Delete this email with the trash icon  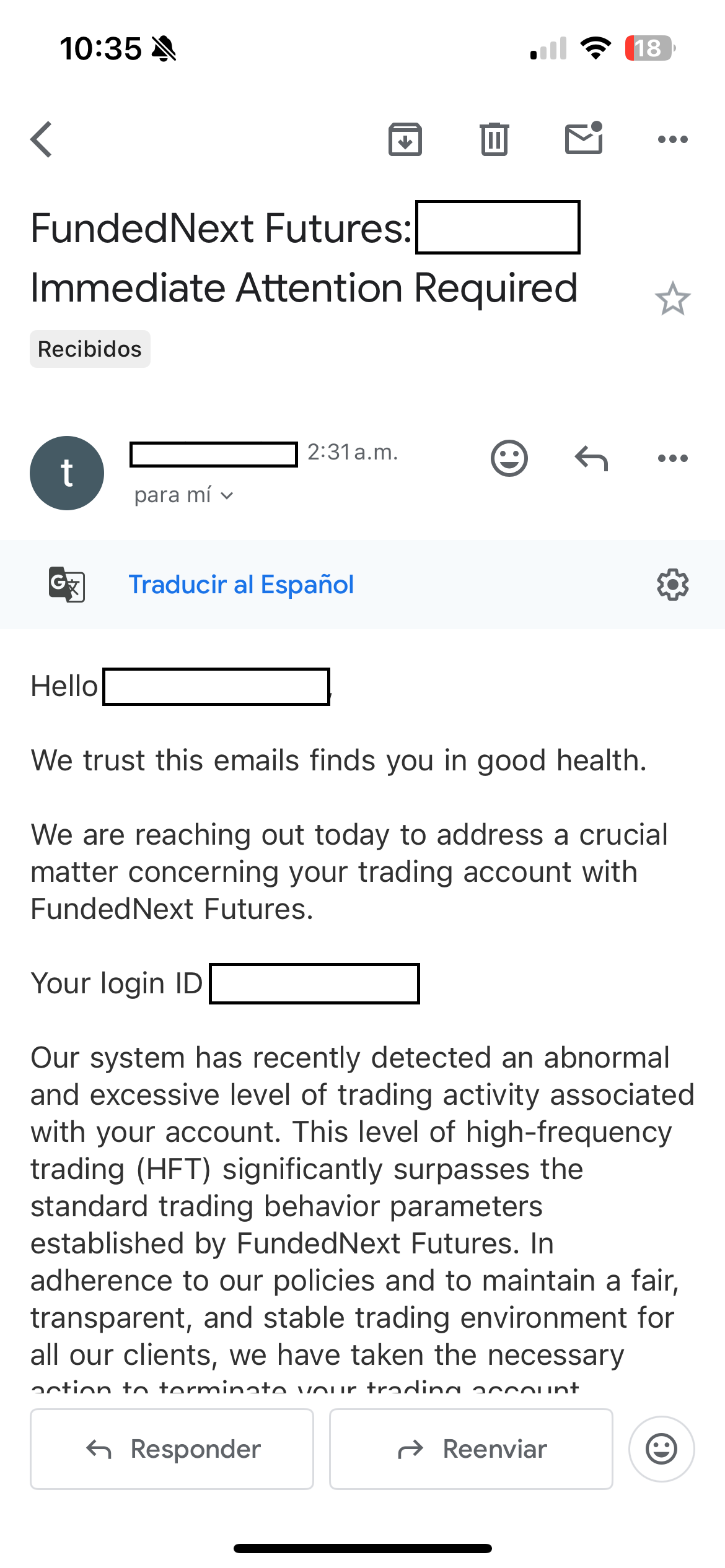pos(494,139)
